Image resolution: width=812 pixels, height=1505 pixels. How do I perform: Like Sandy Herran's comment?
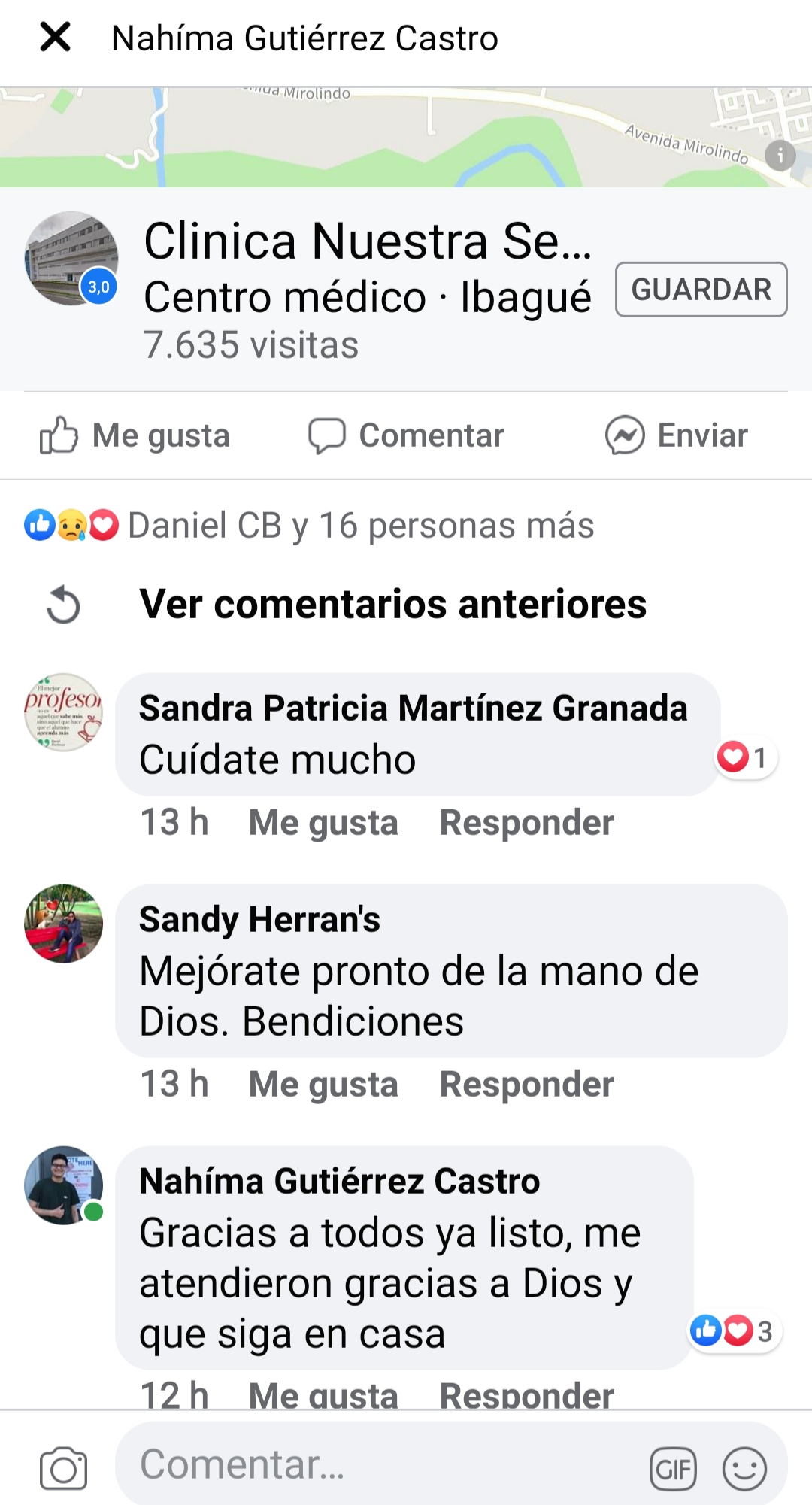[323, 1085]
